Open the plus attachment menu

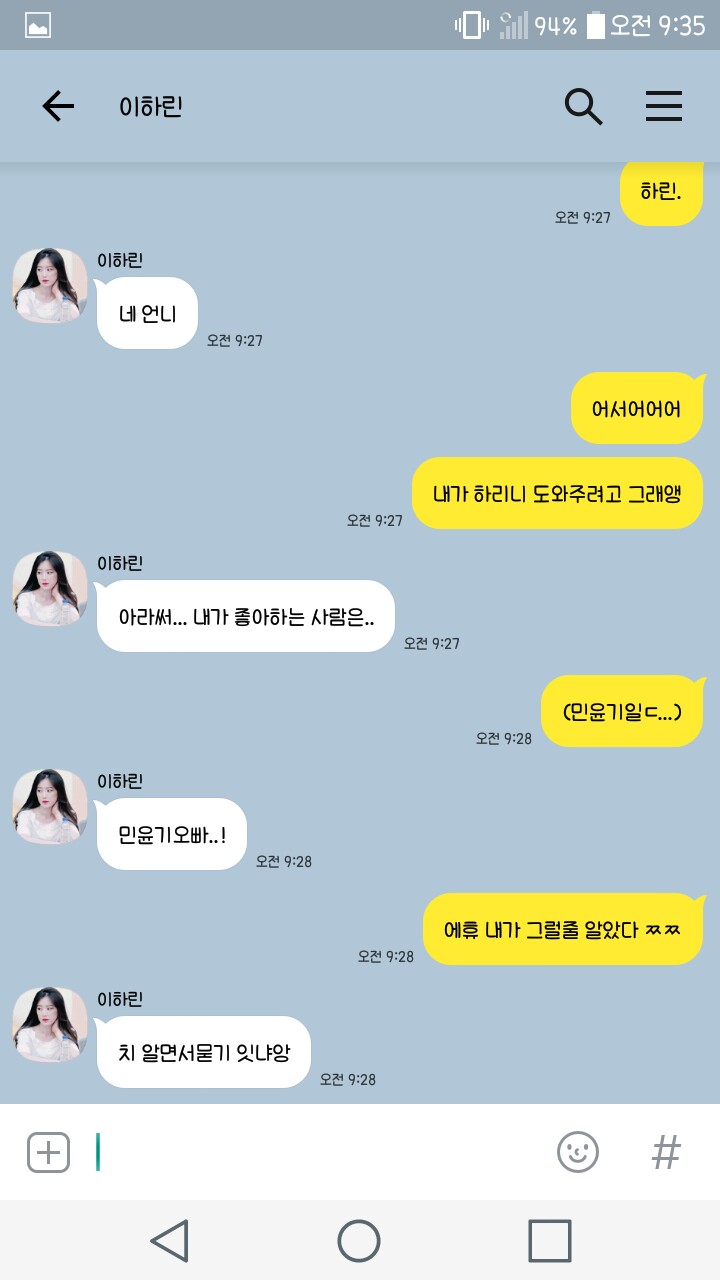tap(48, 1152)
